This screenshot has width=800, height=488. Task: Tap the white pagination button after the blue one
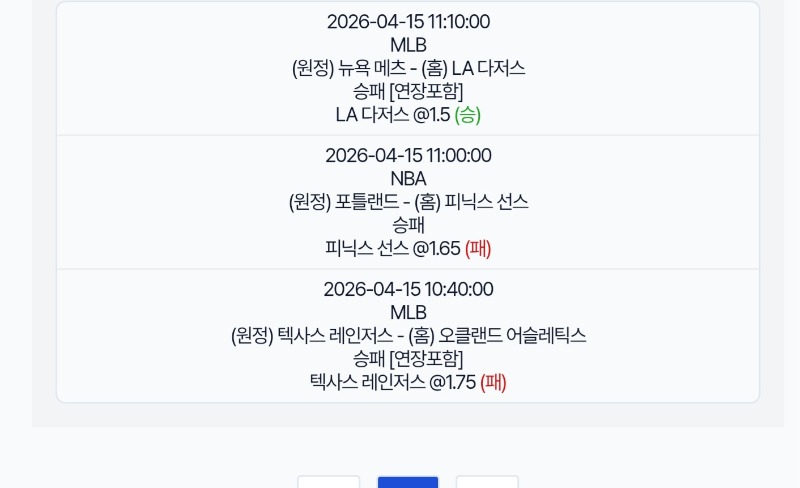point(487,482)
